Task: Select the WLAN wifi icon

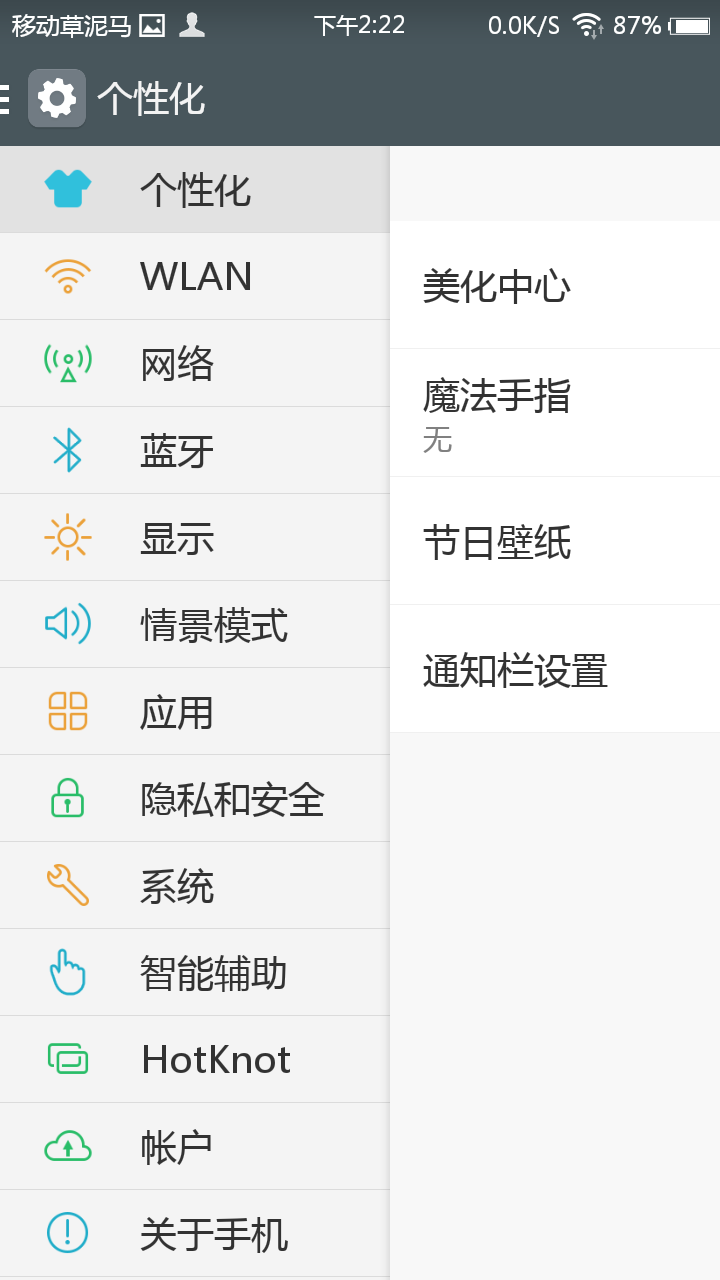Action: pyautogui.click(x=67, y=276)
